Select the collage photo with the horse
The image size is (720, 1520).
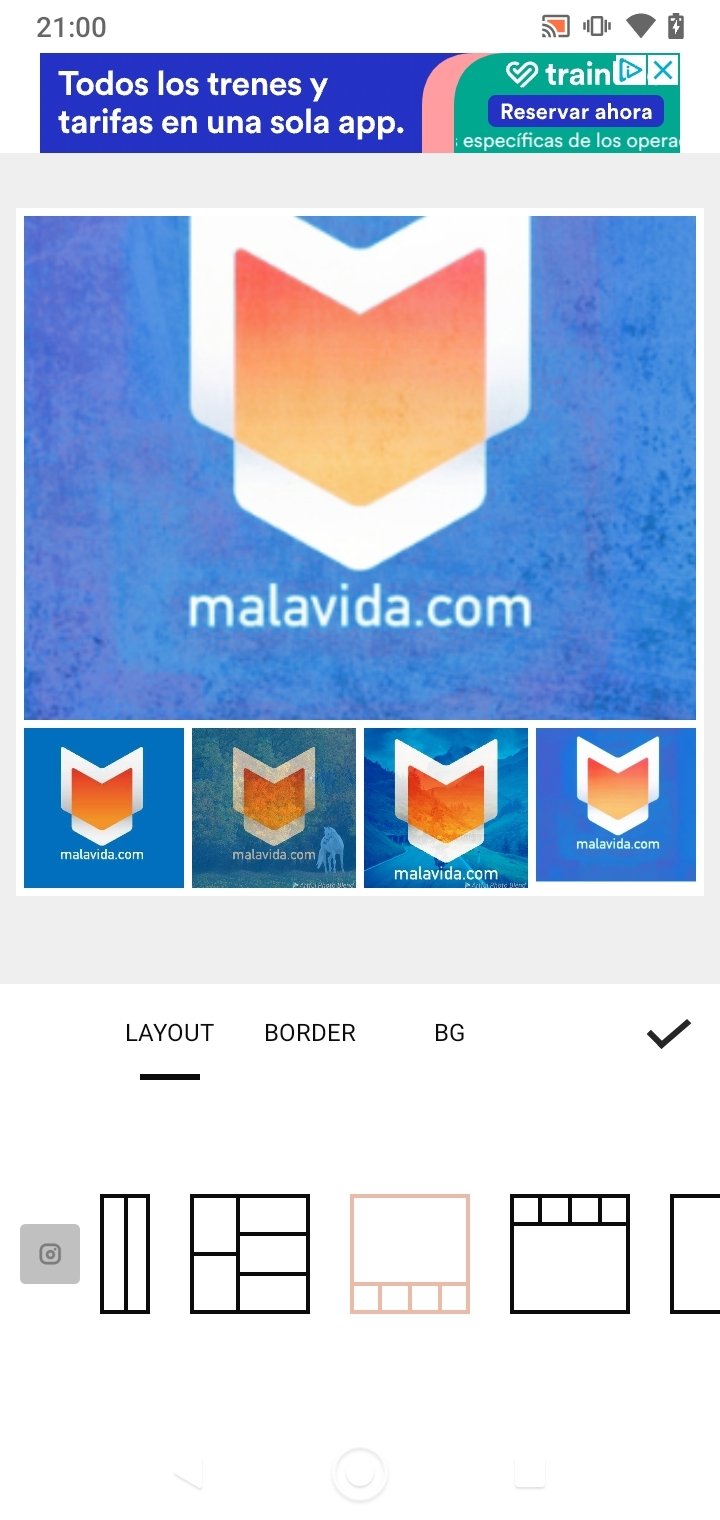click(274, 807)
